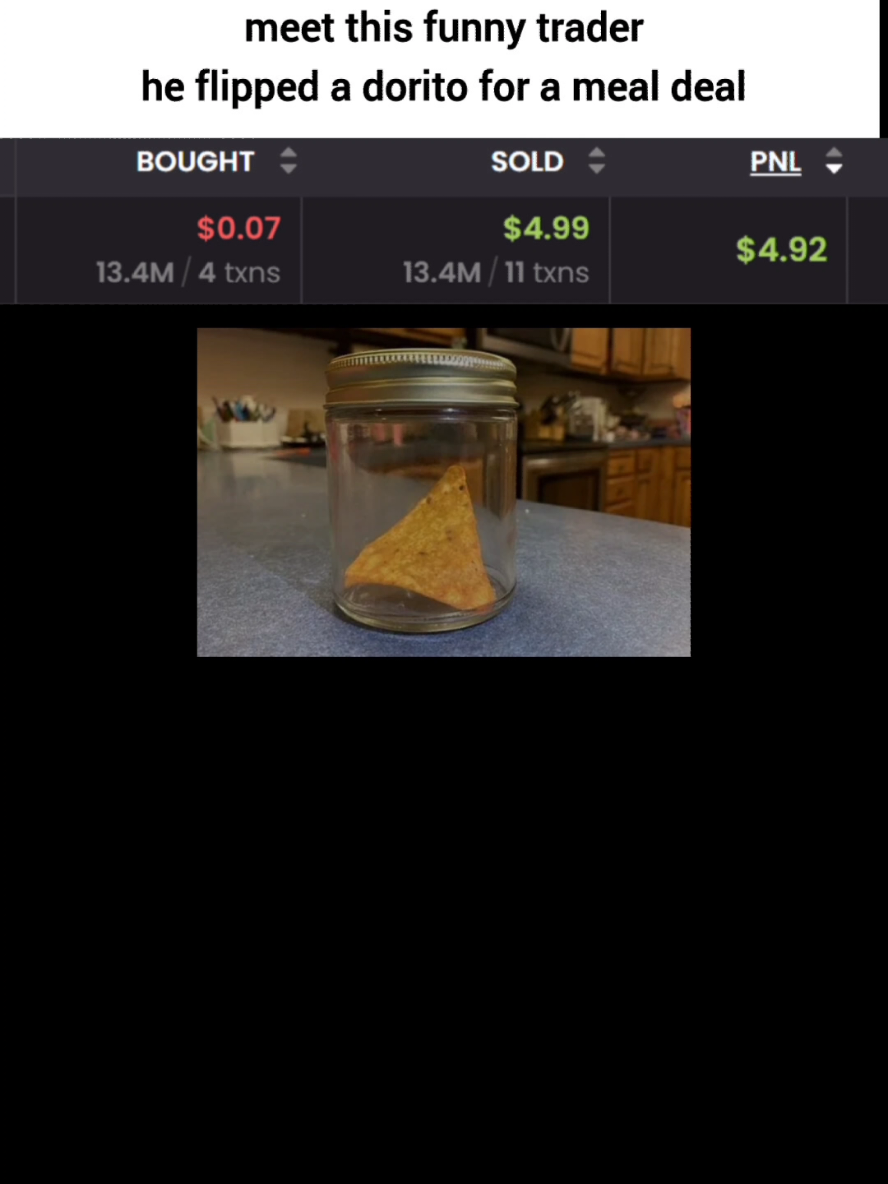The image size is (888, 1184).
Task: Toggle descending sort on the PNL column
Action: pos(833,169)
